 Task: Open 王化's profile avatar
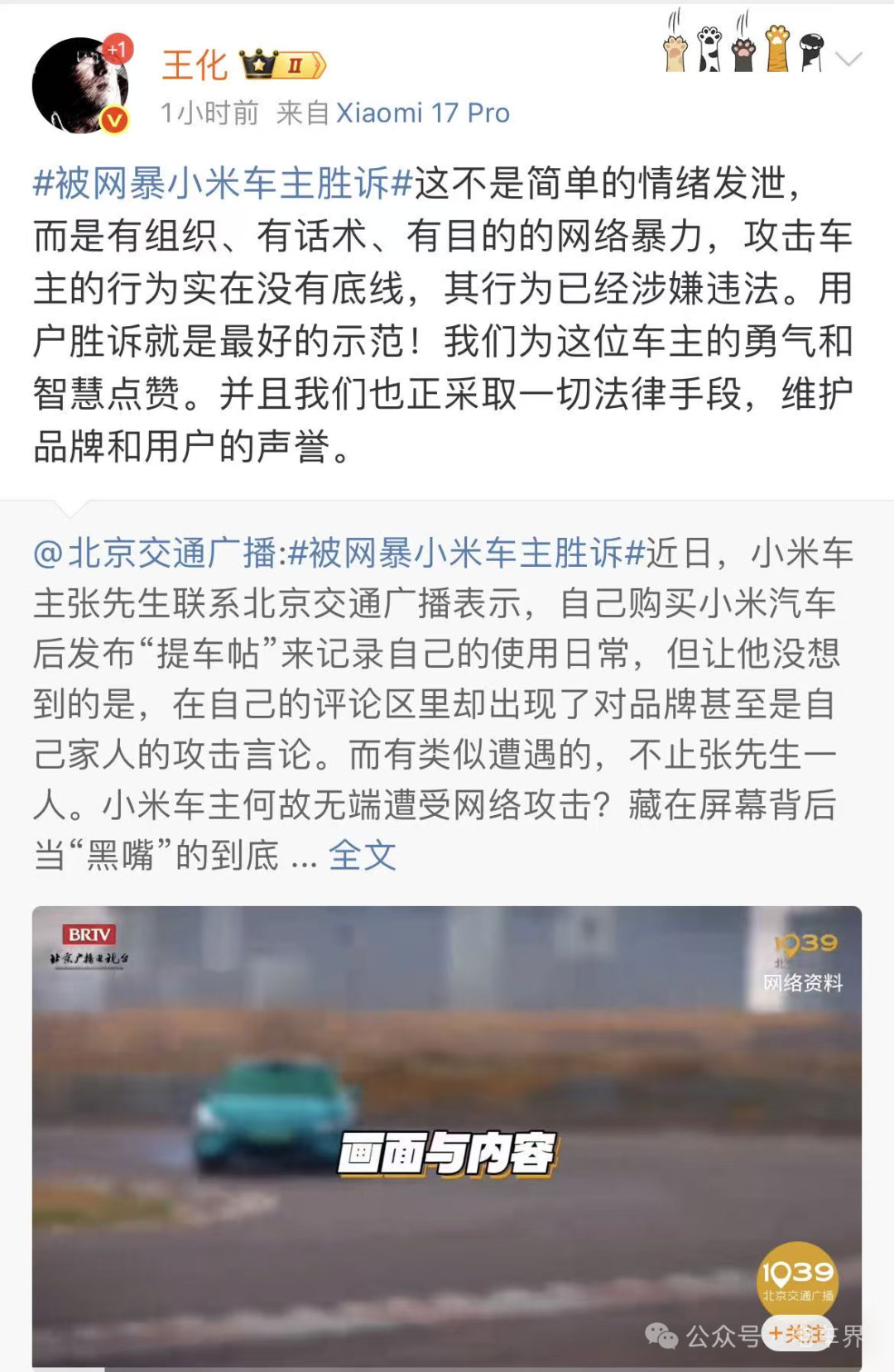pos(80,85)
